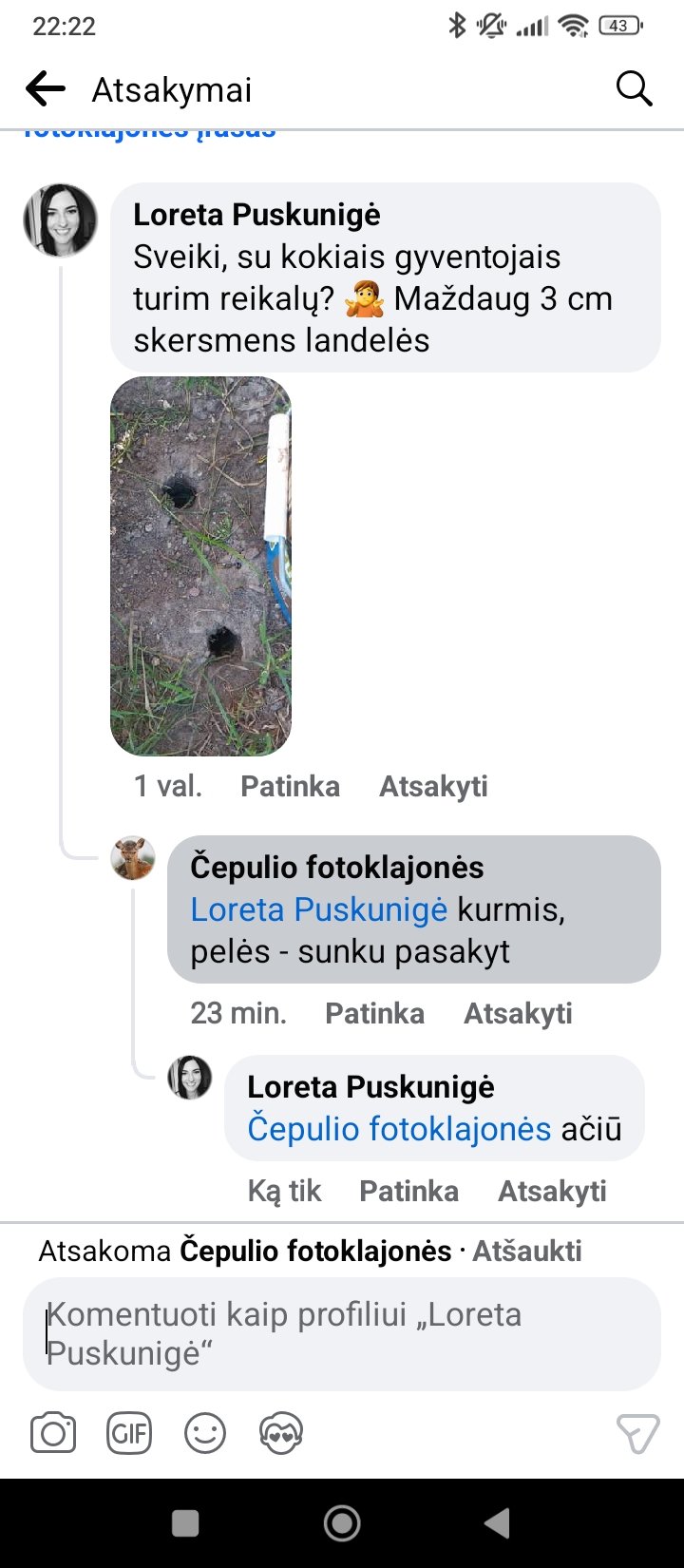Open the avatar sticker picker
The height and width of the screenshot is (1568, 684).
281,1433
